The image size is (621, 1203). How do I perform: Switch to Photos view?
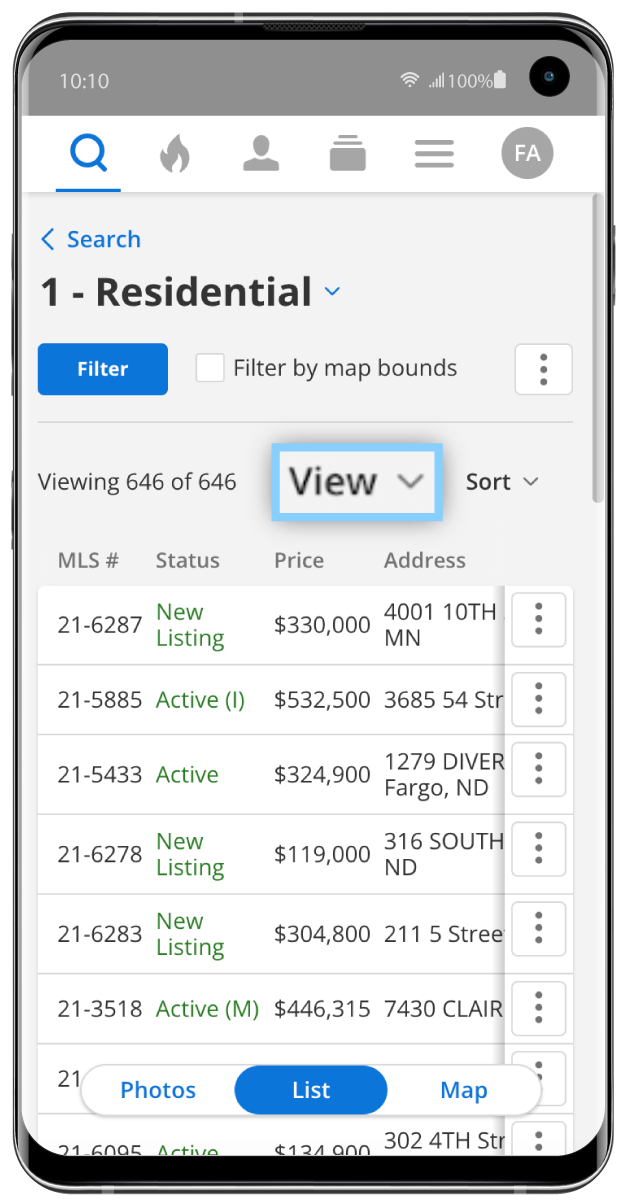[x=158, y=1090]
